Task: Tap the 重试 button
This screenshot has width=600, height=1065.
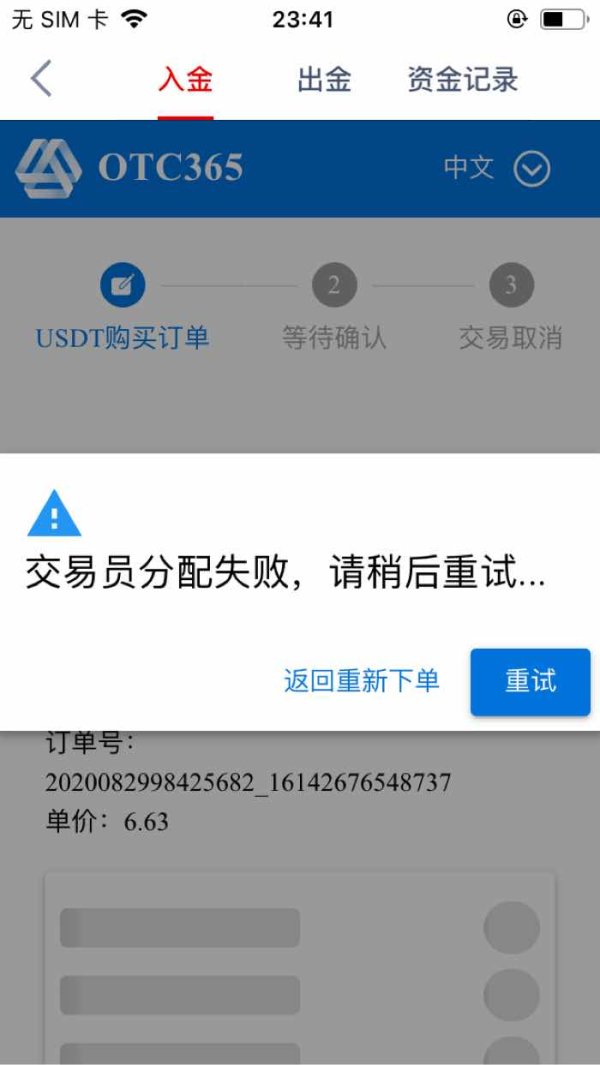Action: (530, 681)
